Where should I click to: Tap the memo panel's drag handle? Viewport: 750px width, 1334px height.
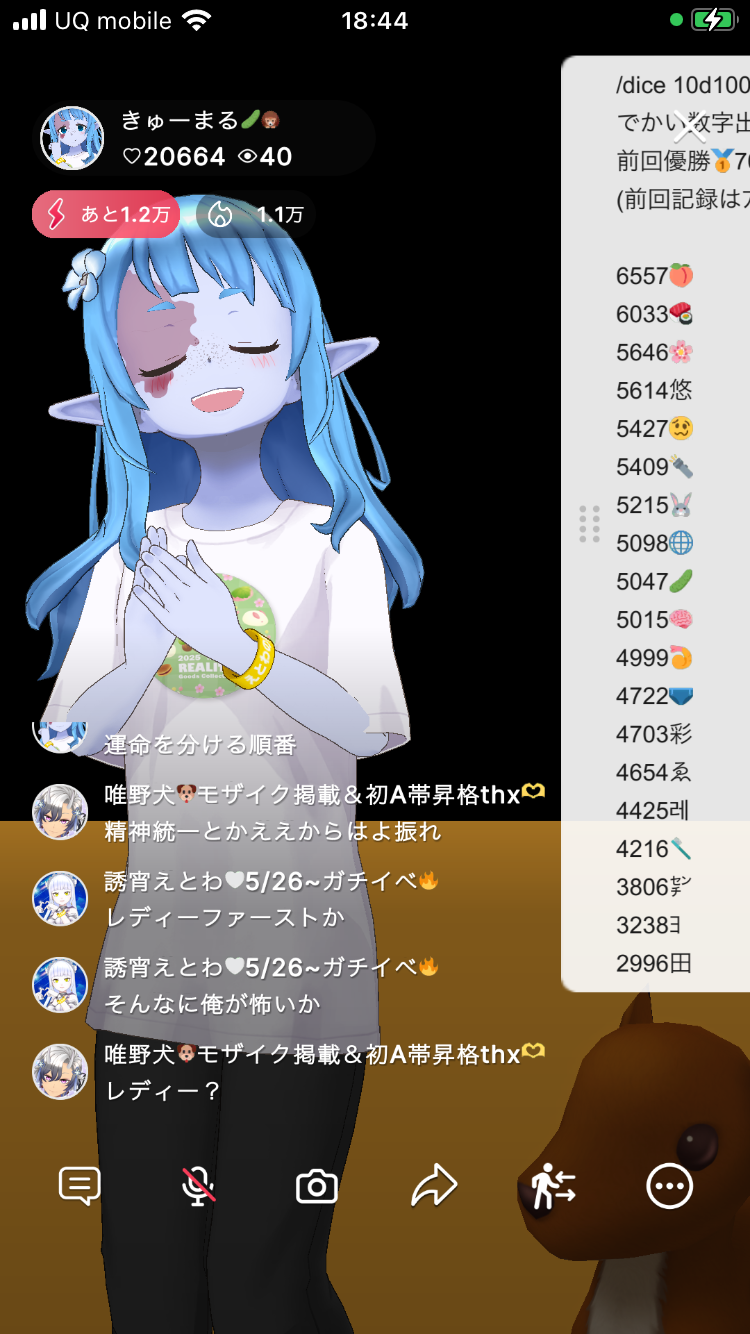pos(589,524)
